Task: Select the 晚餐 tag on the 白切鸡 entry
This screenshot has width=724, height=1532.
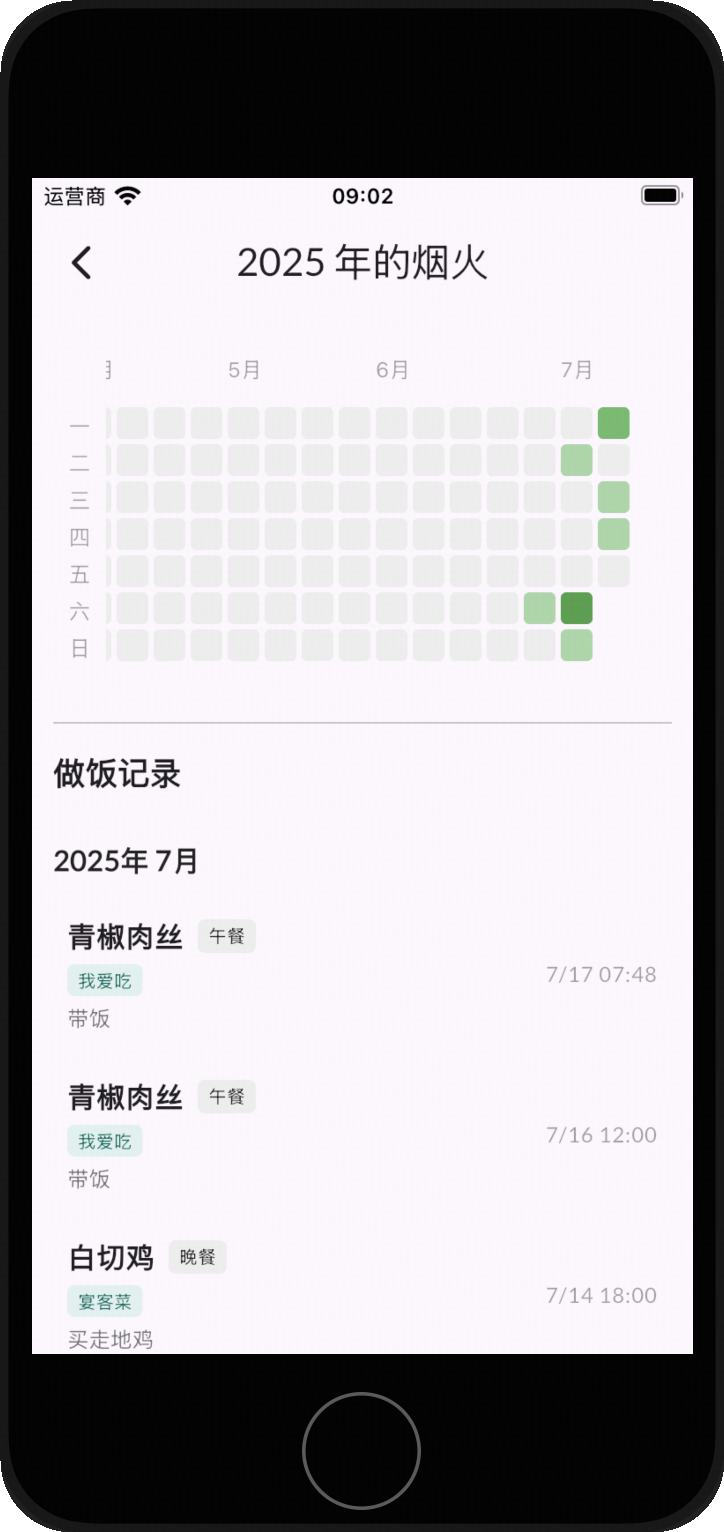Action: [x=196, y=1257]
